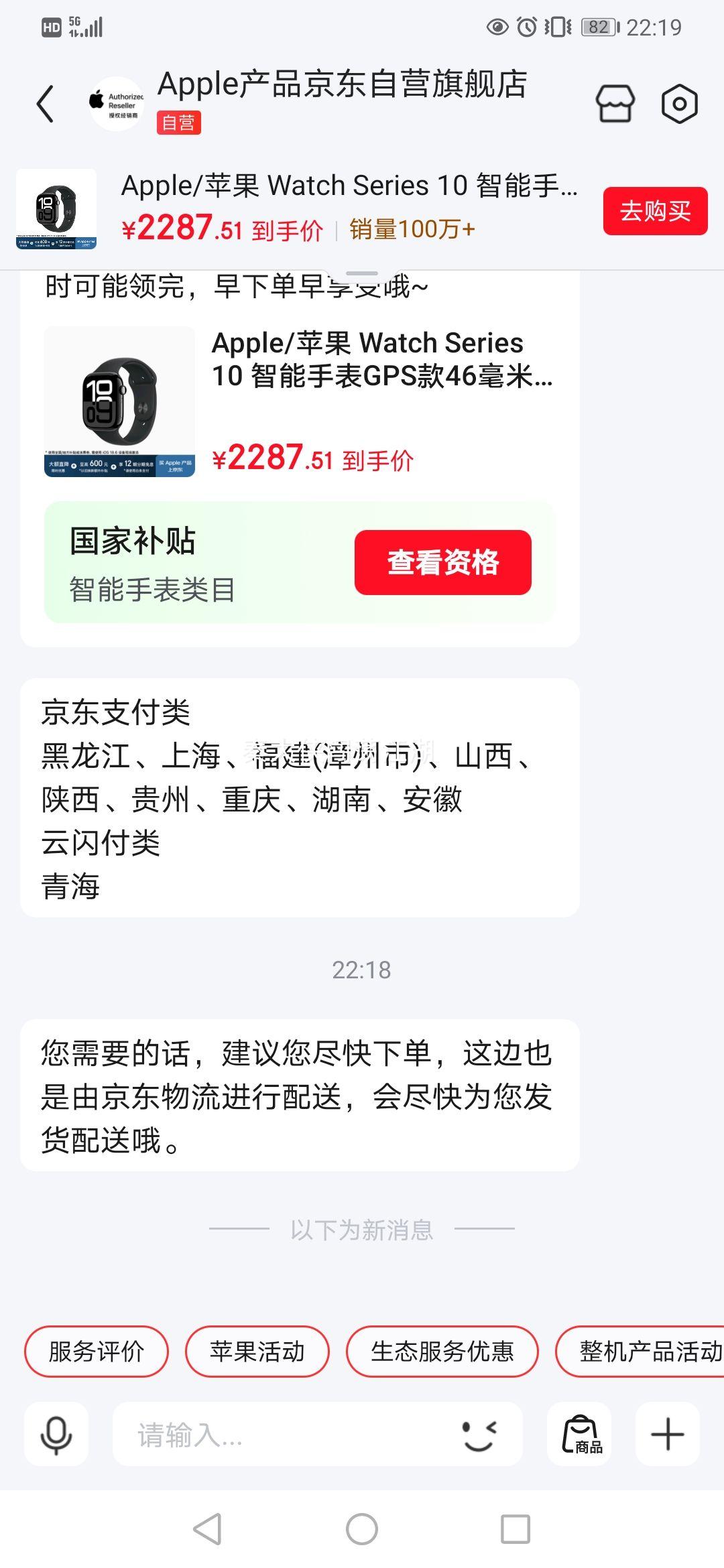Expand the 国家补贴 subsidy card

pyautogui.click(x=132, y=544)
